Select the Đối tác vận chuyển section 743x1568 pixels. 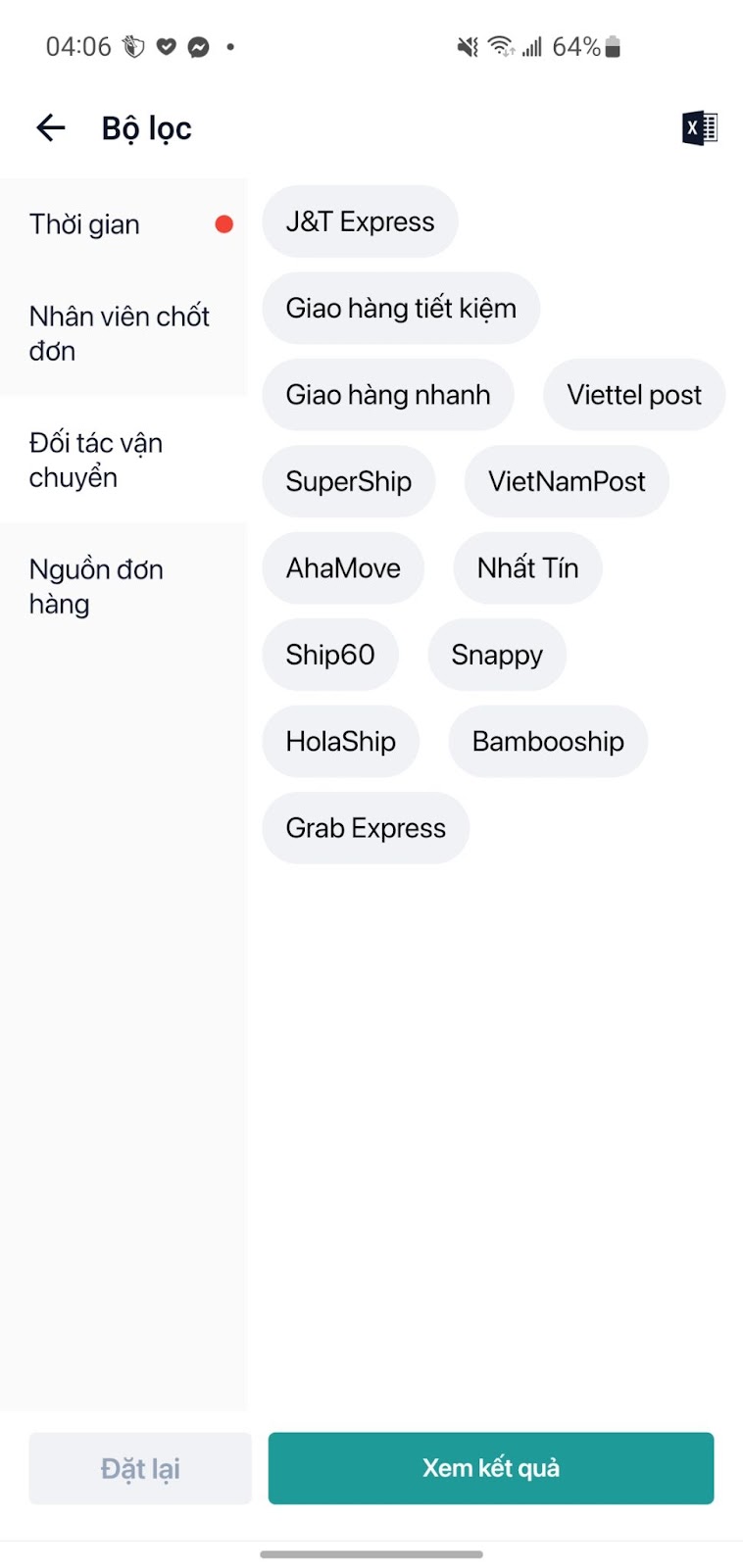123,461
